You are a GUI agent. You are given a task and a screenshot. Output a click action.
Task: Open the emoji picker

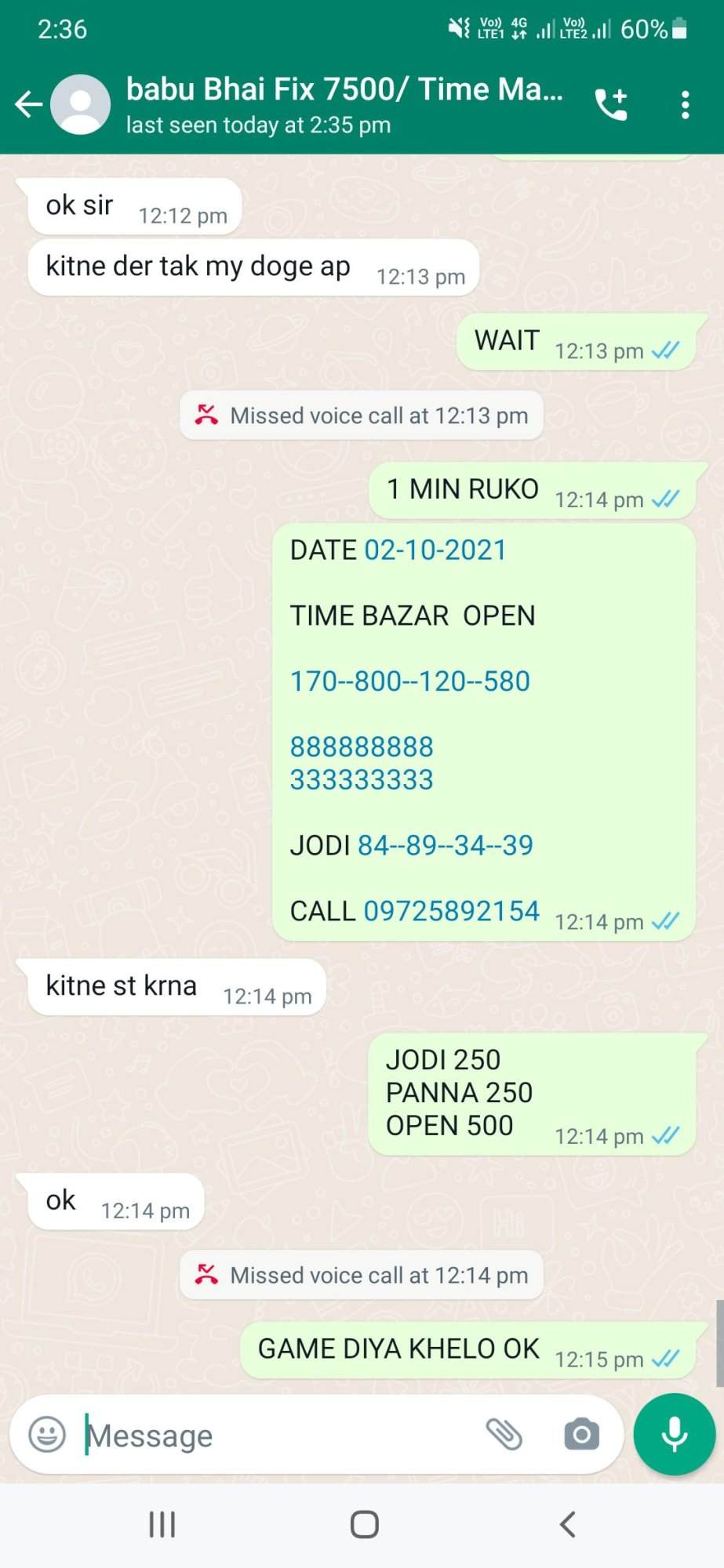[x=47, y=1435]
